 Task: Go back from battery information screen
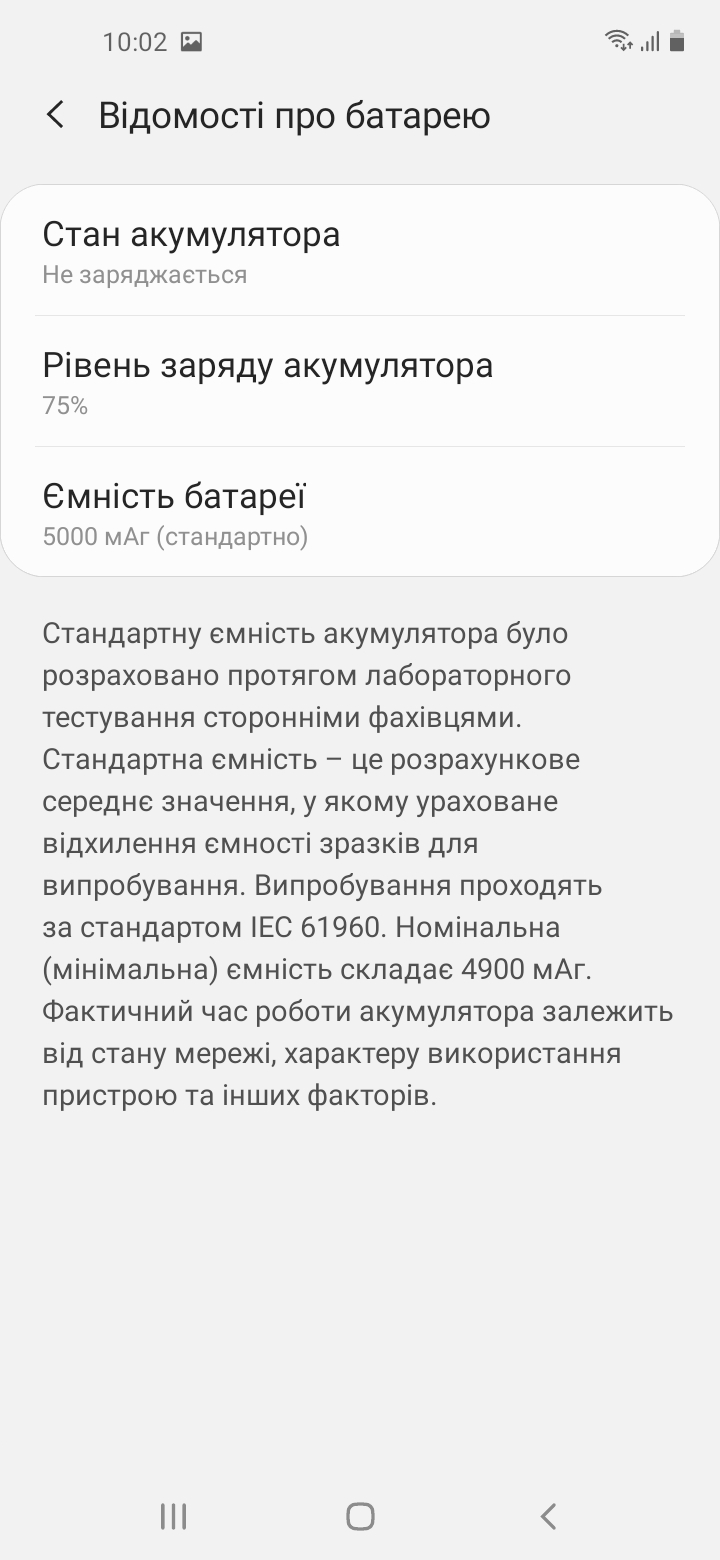tap(56, 115)
